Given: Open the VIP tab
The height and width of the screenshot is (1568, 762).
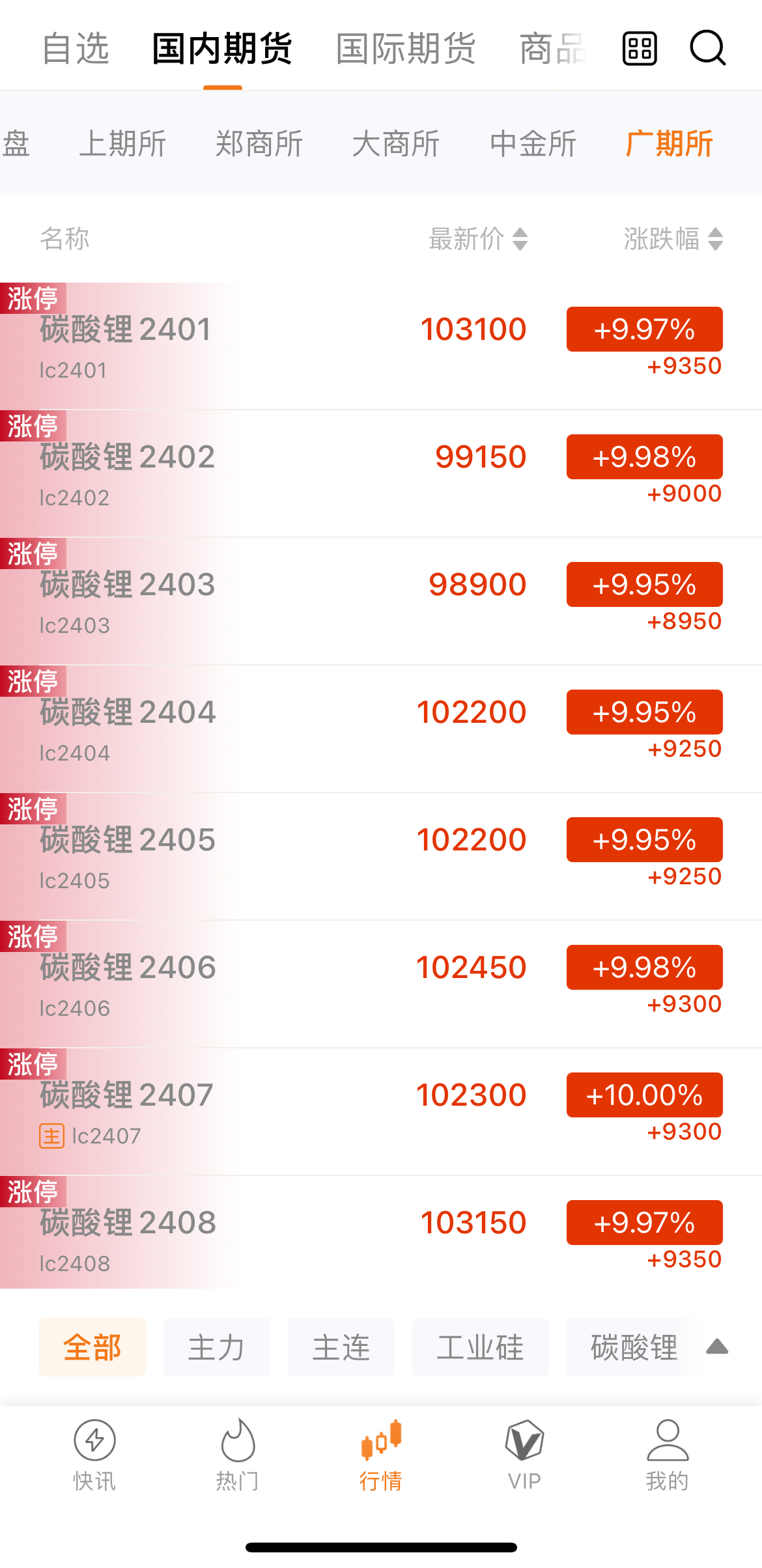Looking at the screenshot, I should pos(524,1456).
